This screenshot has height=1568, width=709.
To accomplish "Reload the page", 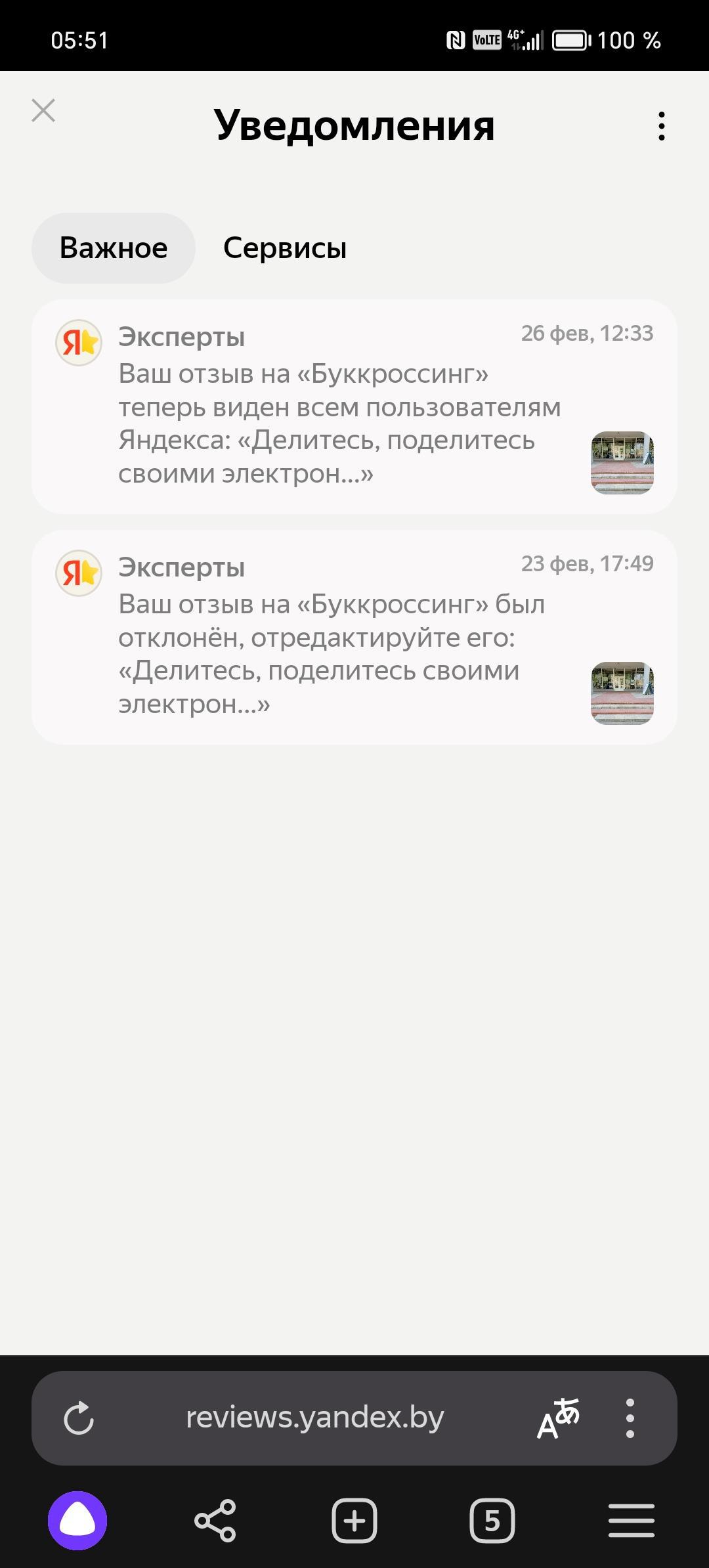I will point(79,1418).
